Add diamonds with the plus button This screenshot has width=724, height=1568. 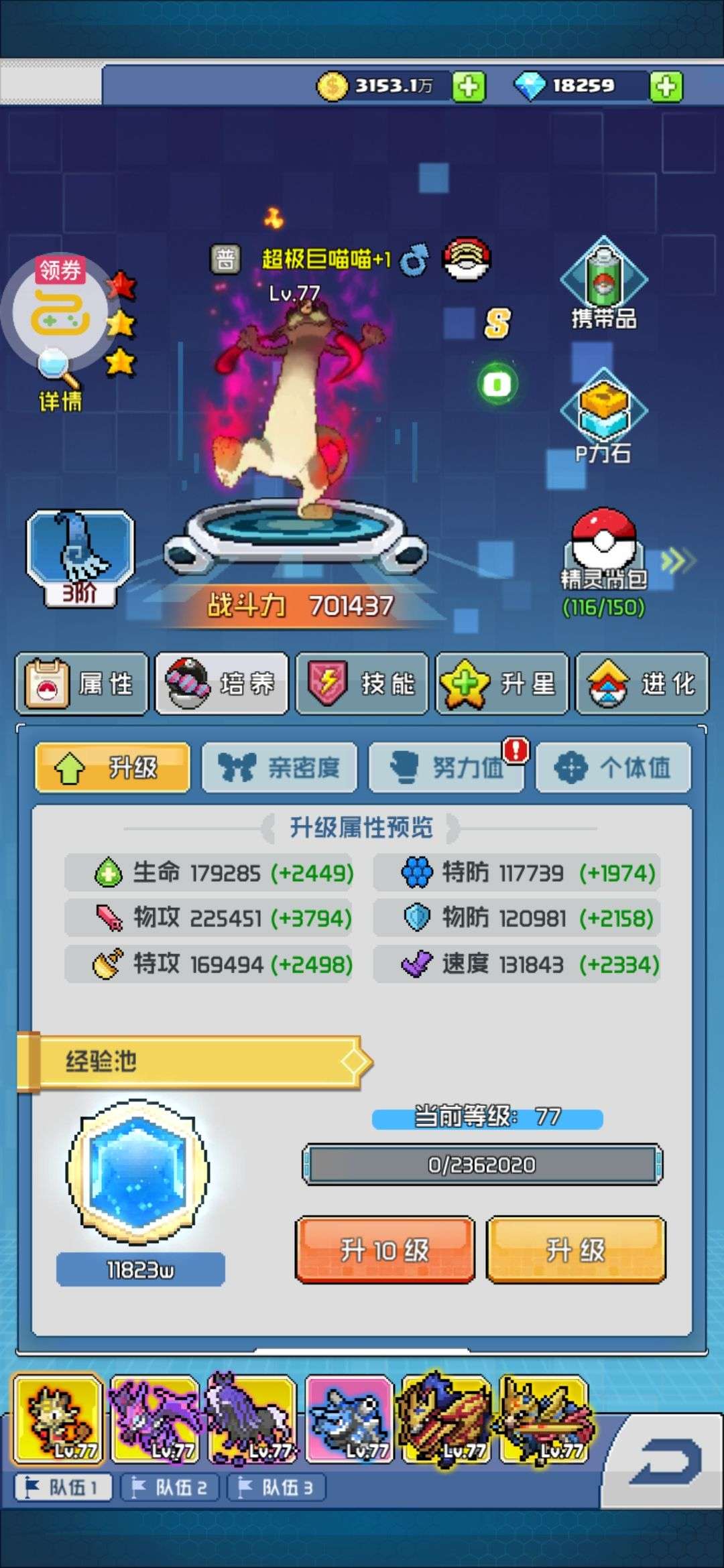point(666,86)
